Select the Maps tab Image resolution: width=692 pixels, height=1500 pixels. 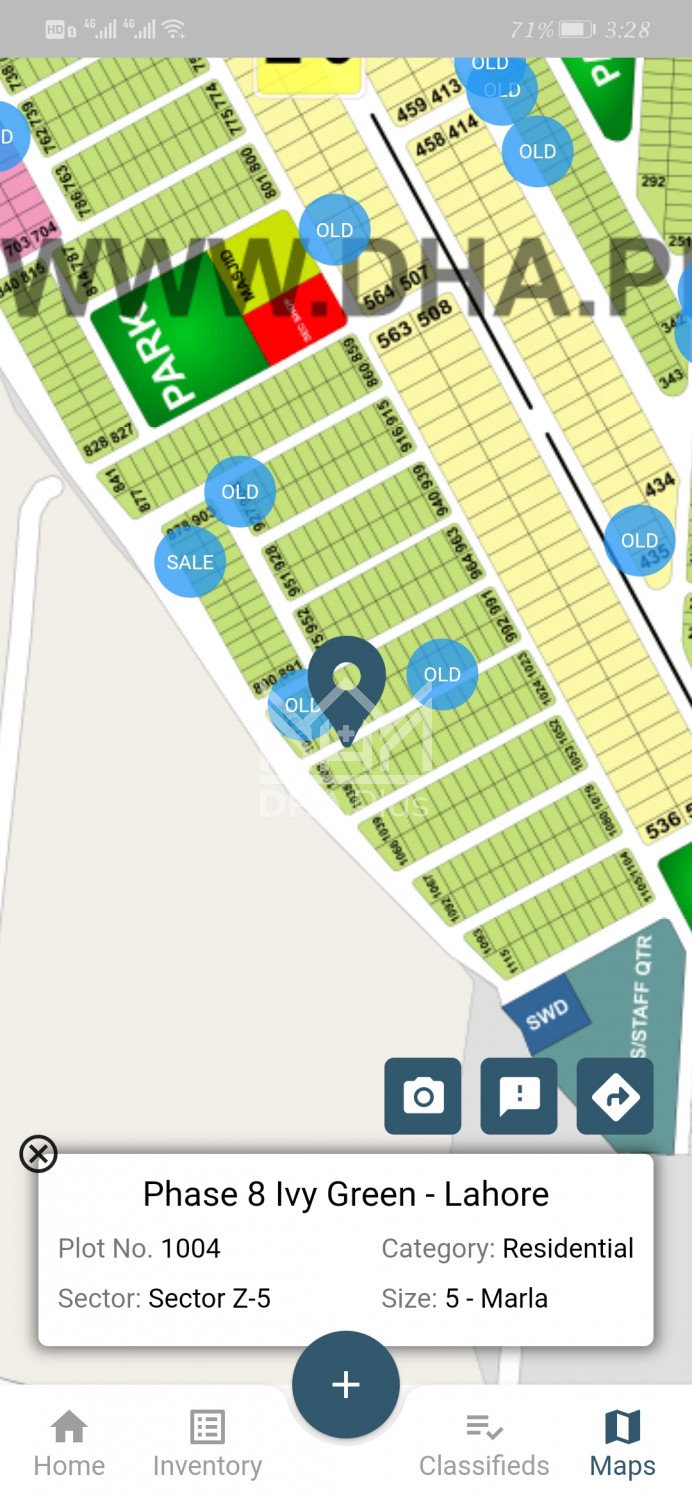click(622, 1444)
